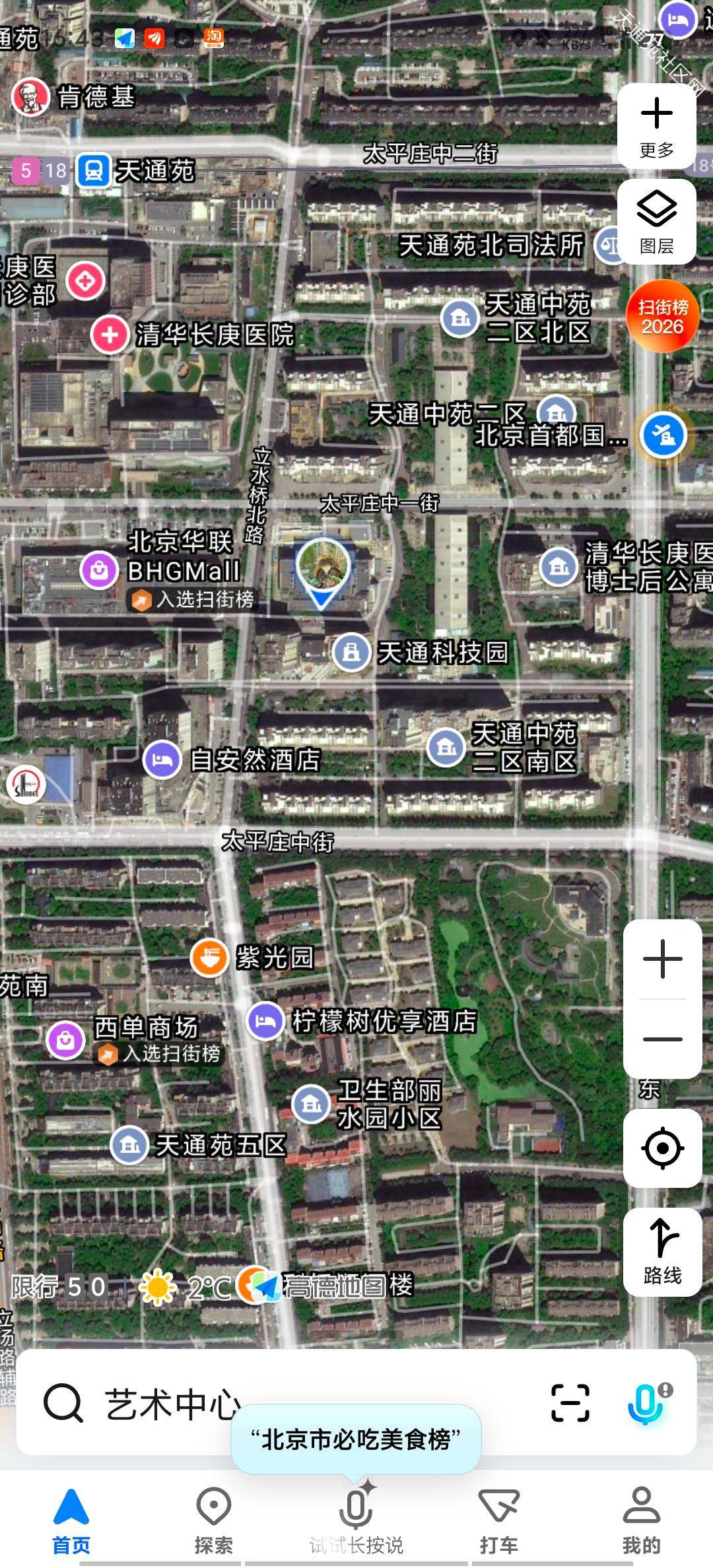Tap the 清华长庚医院 hospital marker
Screen dimensions: 713x1568
[x=110, y=335]
